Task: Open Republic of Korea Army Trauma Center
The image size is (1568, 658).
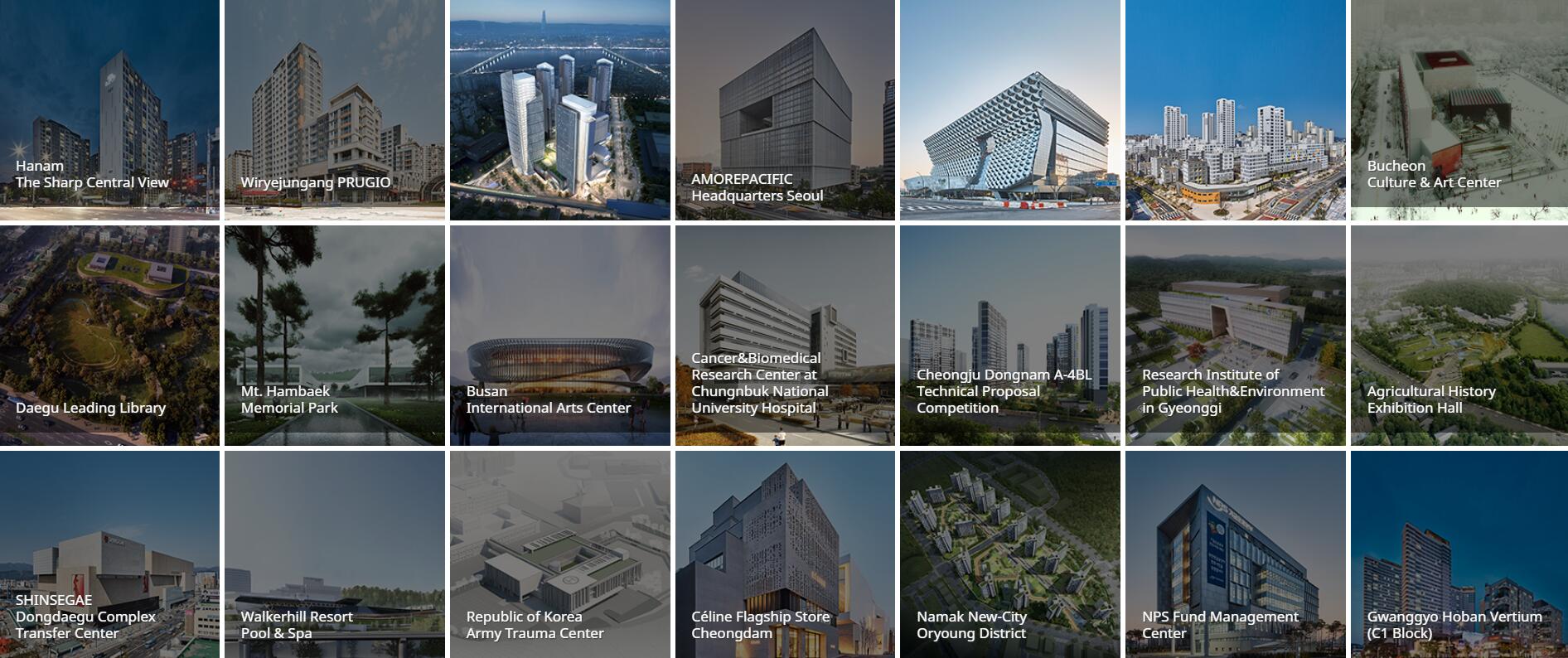Action: click(x=559, y=554)
